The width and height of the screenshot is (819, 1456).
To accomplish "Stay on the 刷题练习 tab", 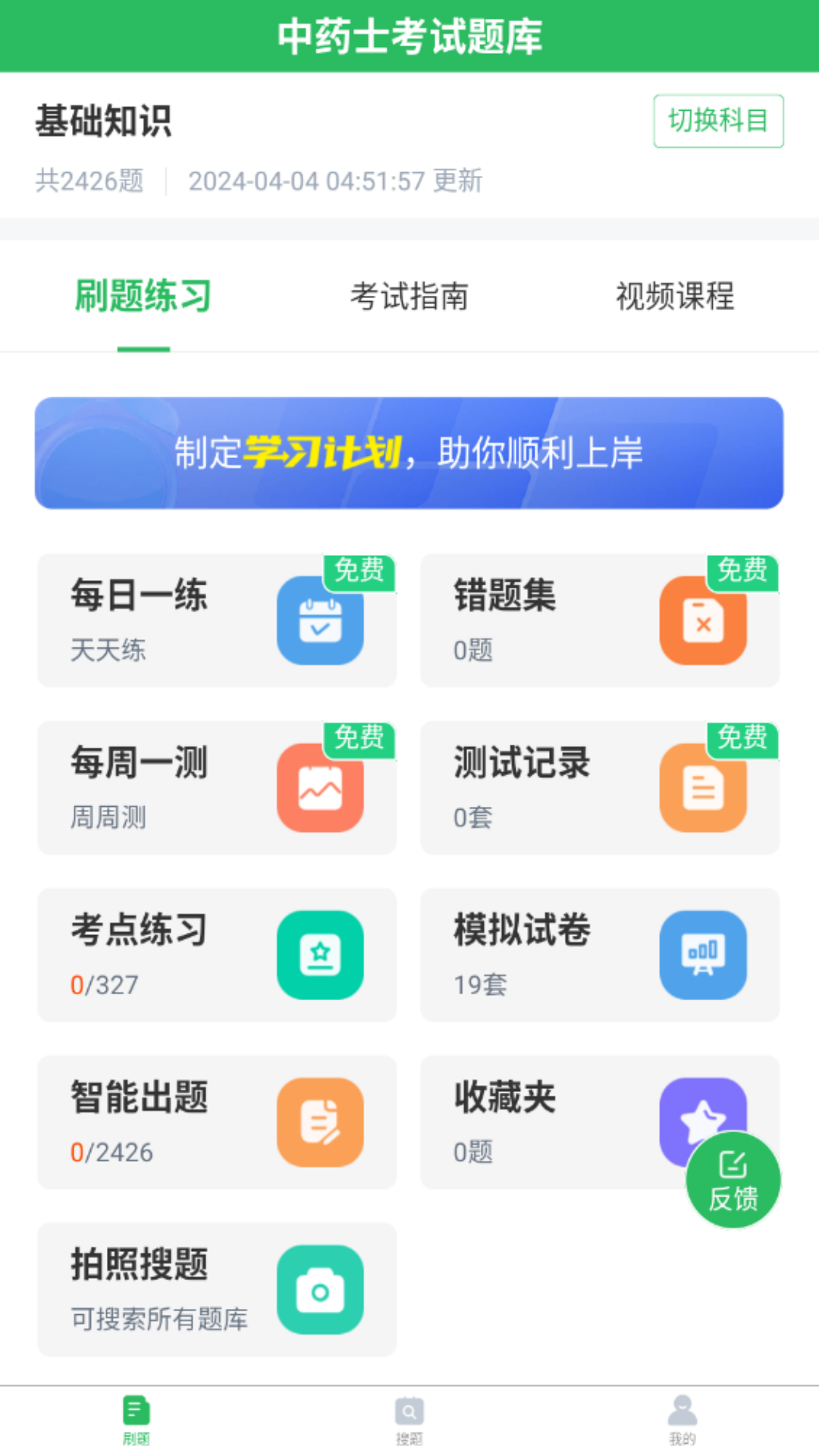I will [x=143, y=297].
